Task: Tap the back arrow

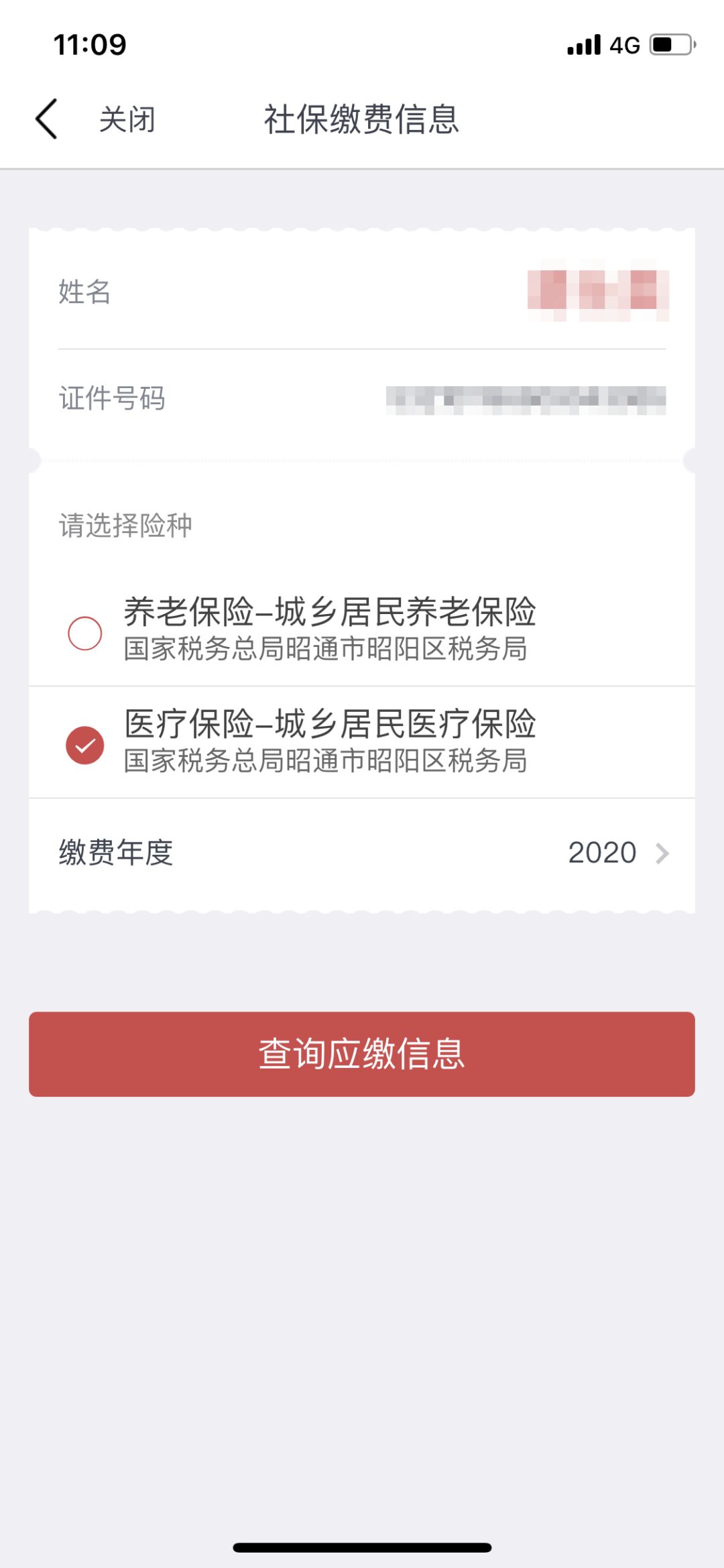Action: 46,119
